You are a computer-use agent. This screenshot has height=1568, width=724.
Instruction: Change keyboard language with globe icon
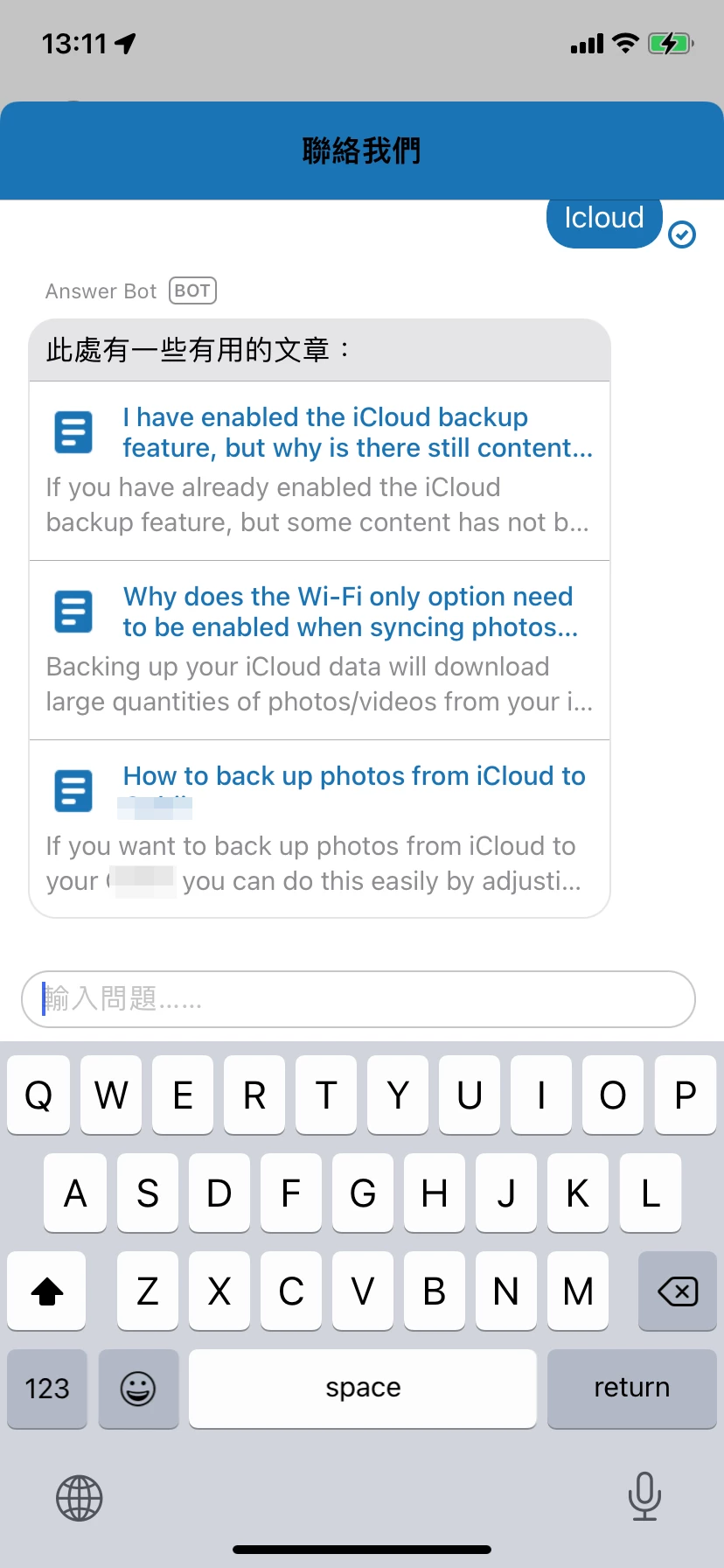tap(80, 1498)
